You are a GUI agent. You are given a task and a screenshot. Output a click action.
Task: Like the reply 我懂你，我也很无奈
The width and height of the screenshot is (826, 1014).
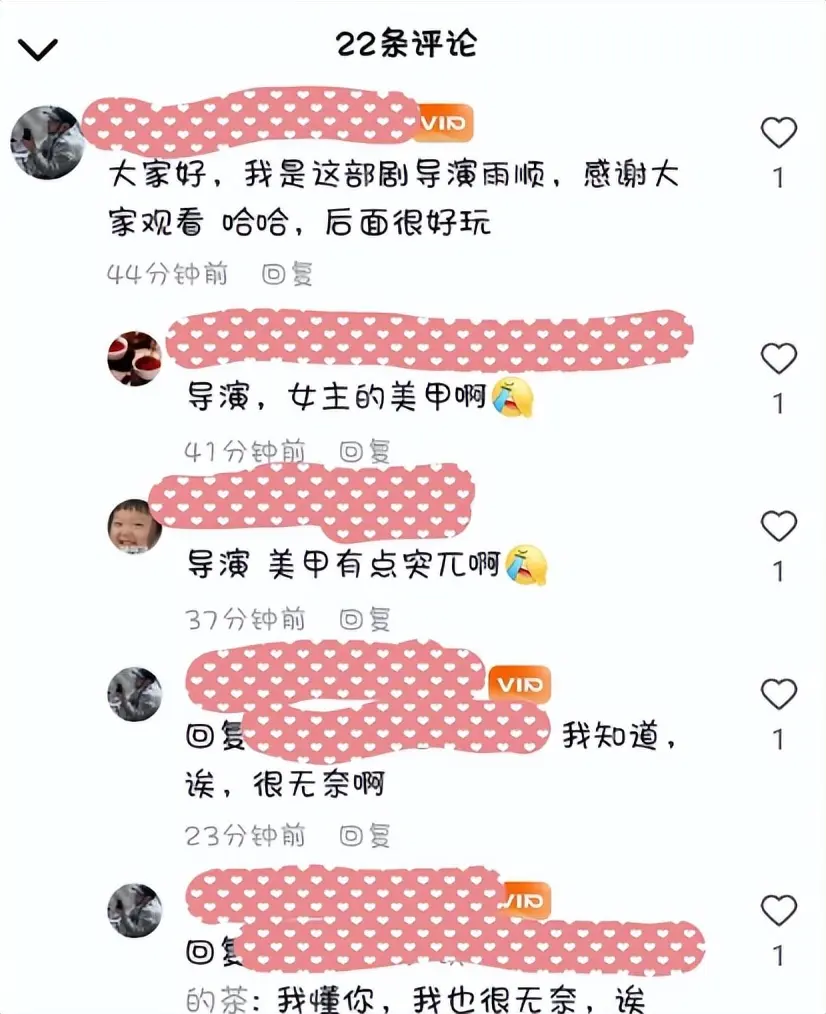click(778, 911)
